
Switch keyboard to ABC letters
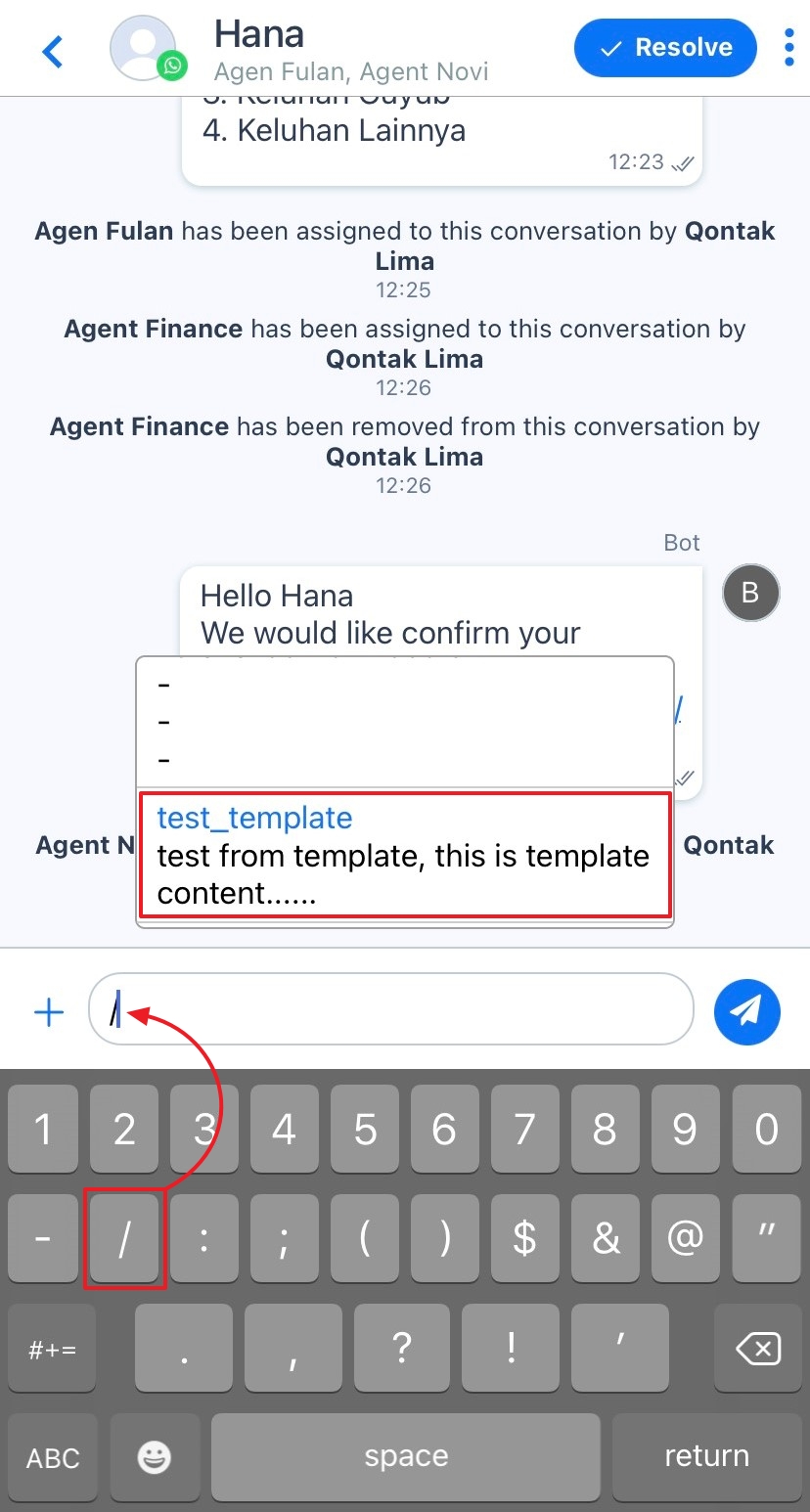53,1458
